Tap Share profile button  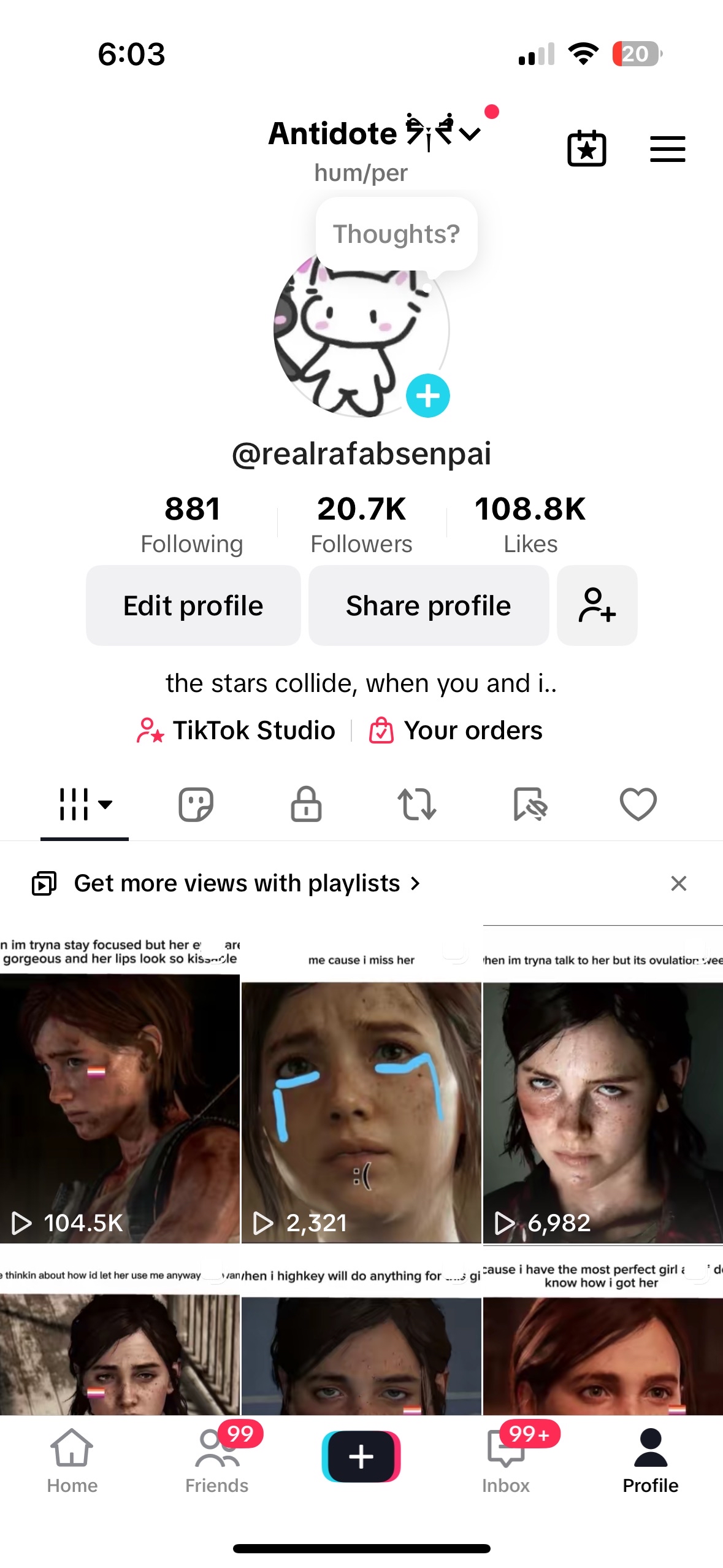(x=429, y=605)
